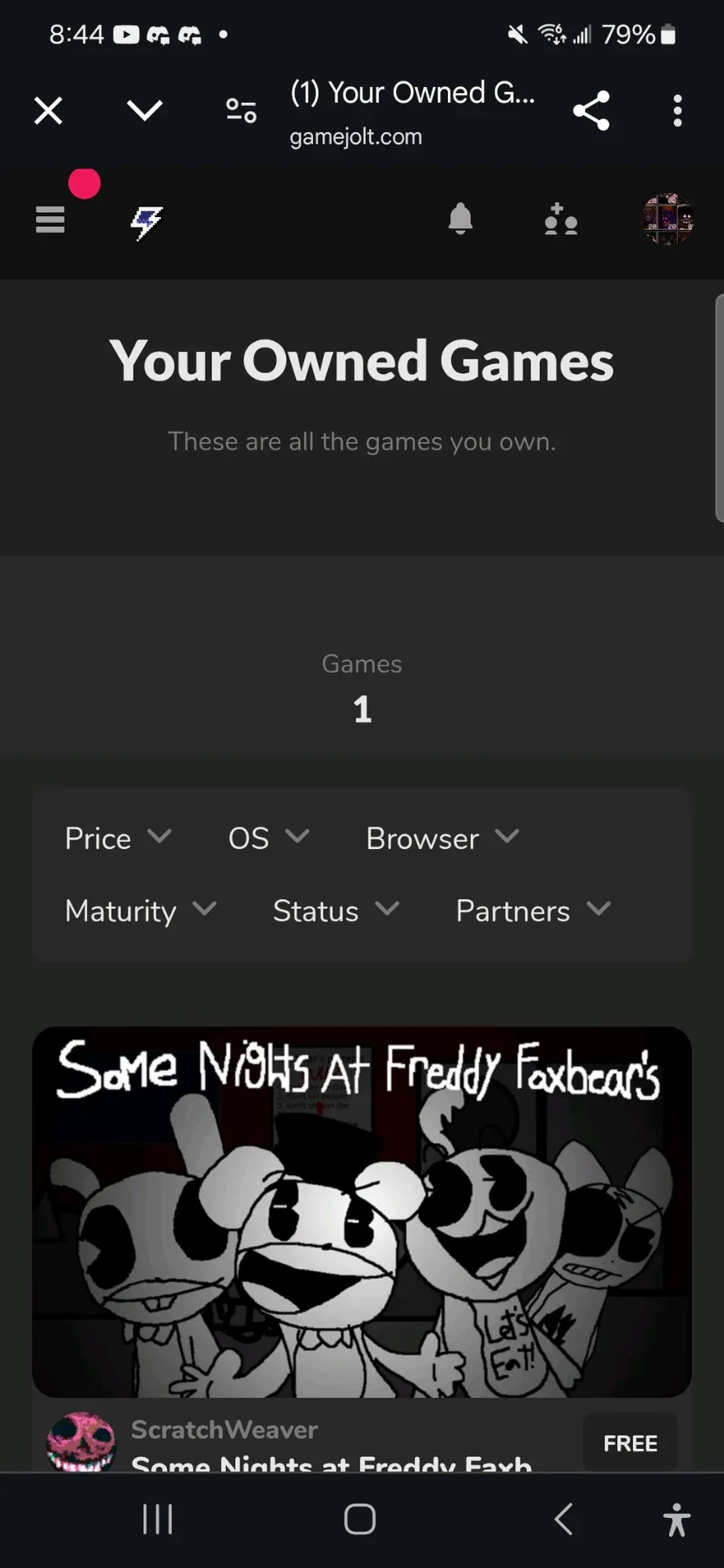Screen dimensions: 724x1568
Task: Open the Game Jolt hamburger menu
Action: tap(50, 219)
